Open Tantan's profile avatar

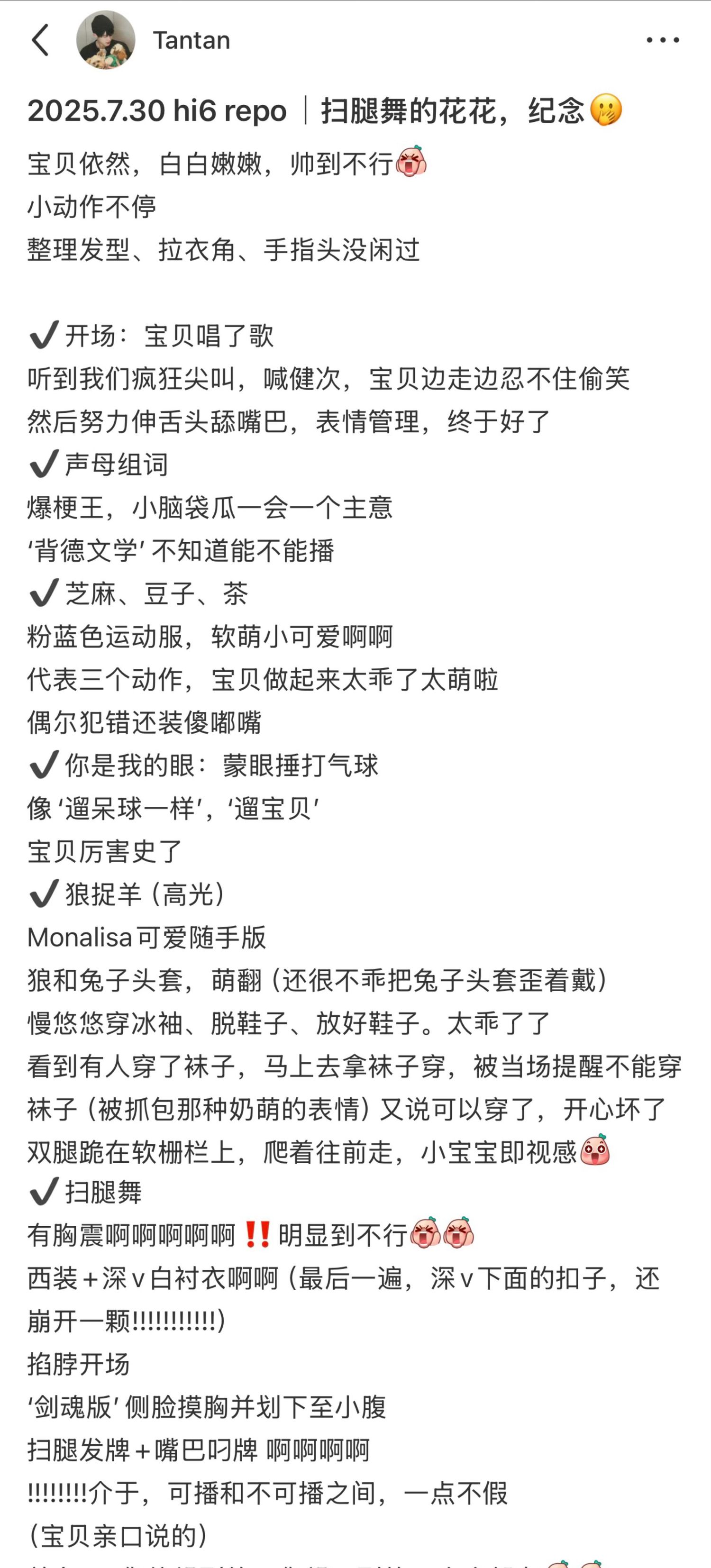click(105, 40)
